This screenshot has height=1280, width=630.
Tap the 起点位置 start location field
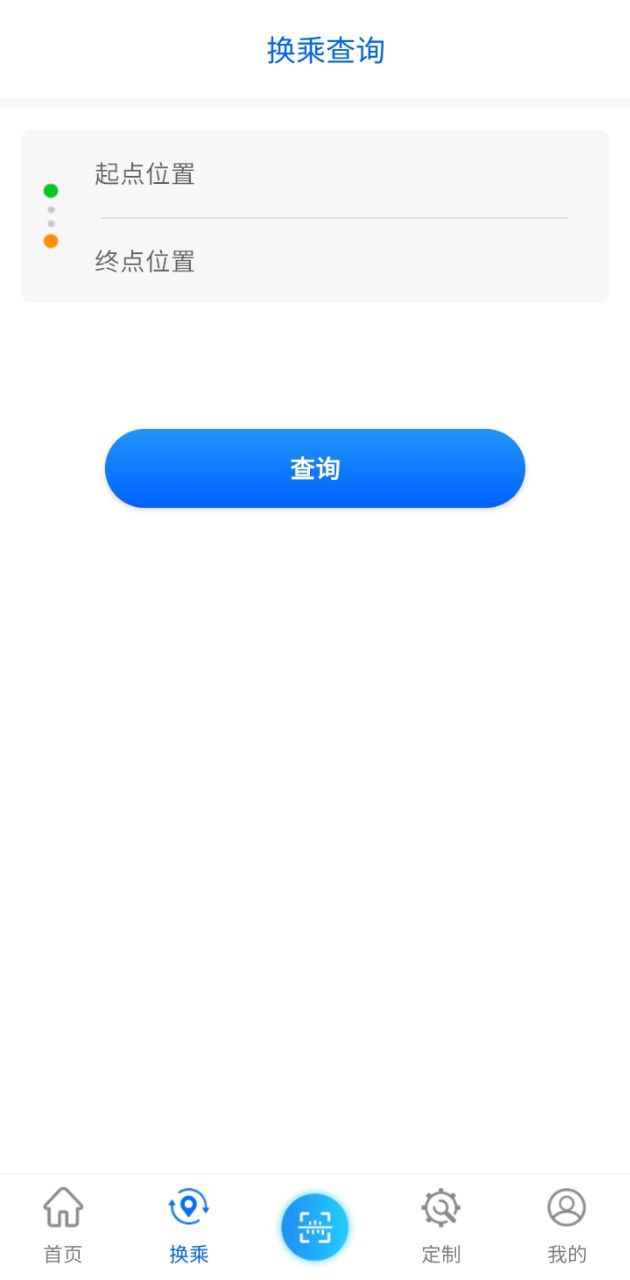330,175
